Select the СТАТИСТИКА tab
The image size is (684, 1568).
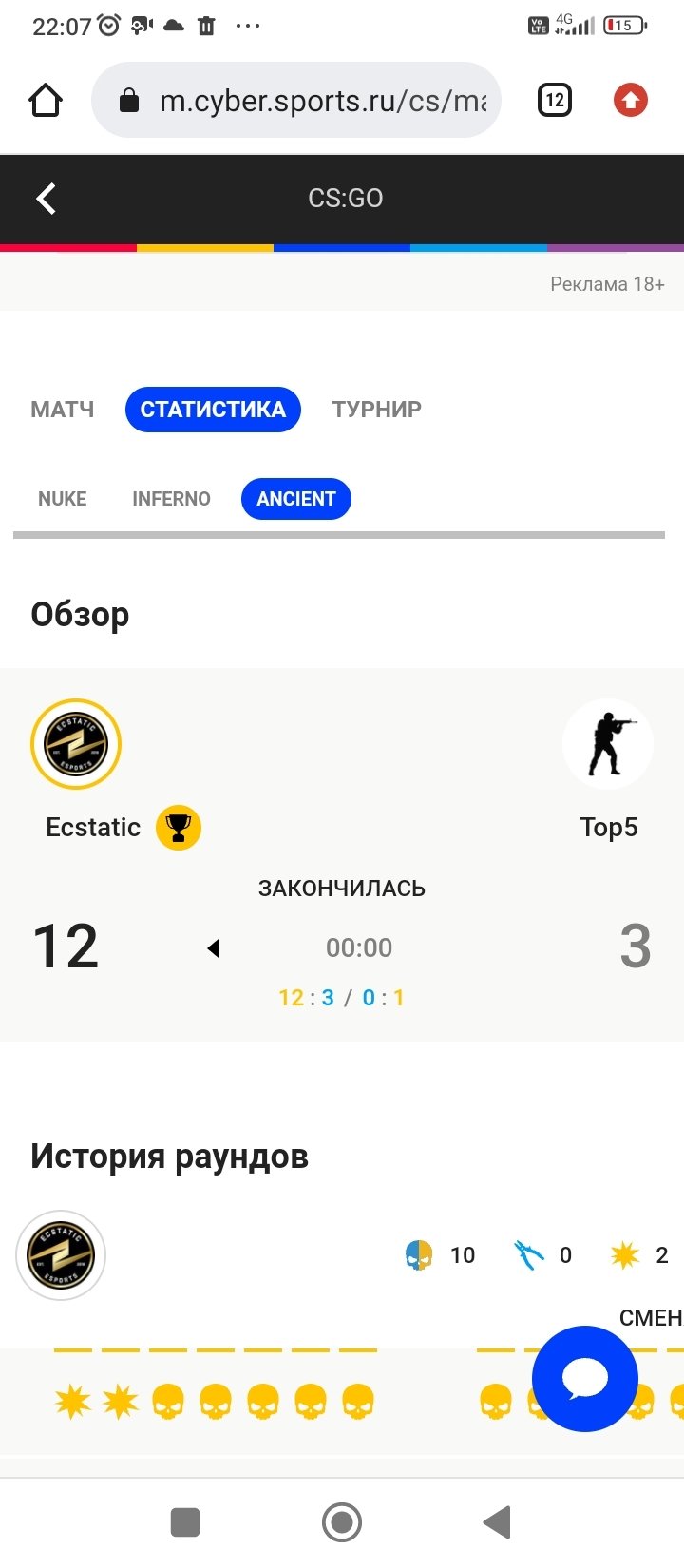pyautogui.click(x=213, y=410)
